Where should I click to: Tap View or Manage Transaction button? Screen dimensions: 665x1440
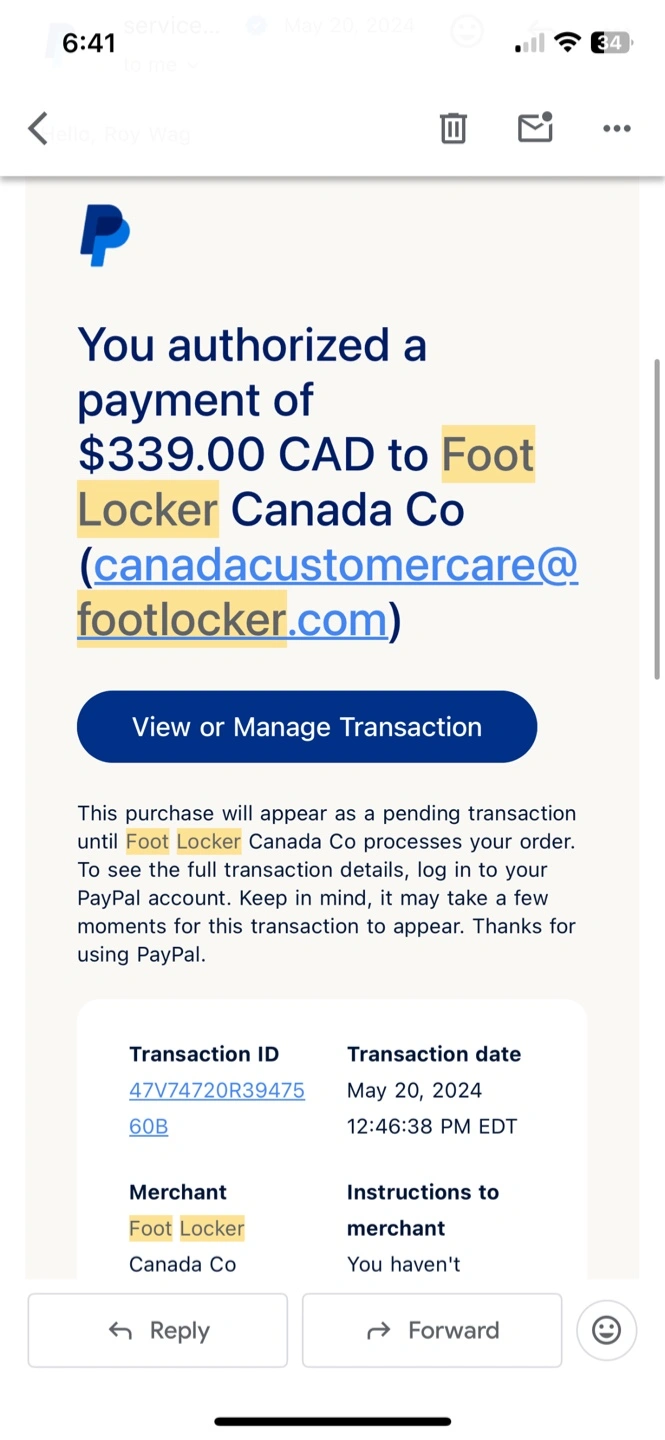[x=307, y=727]
